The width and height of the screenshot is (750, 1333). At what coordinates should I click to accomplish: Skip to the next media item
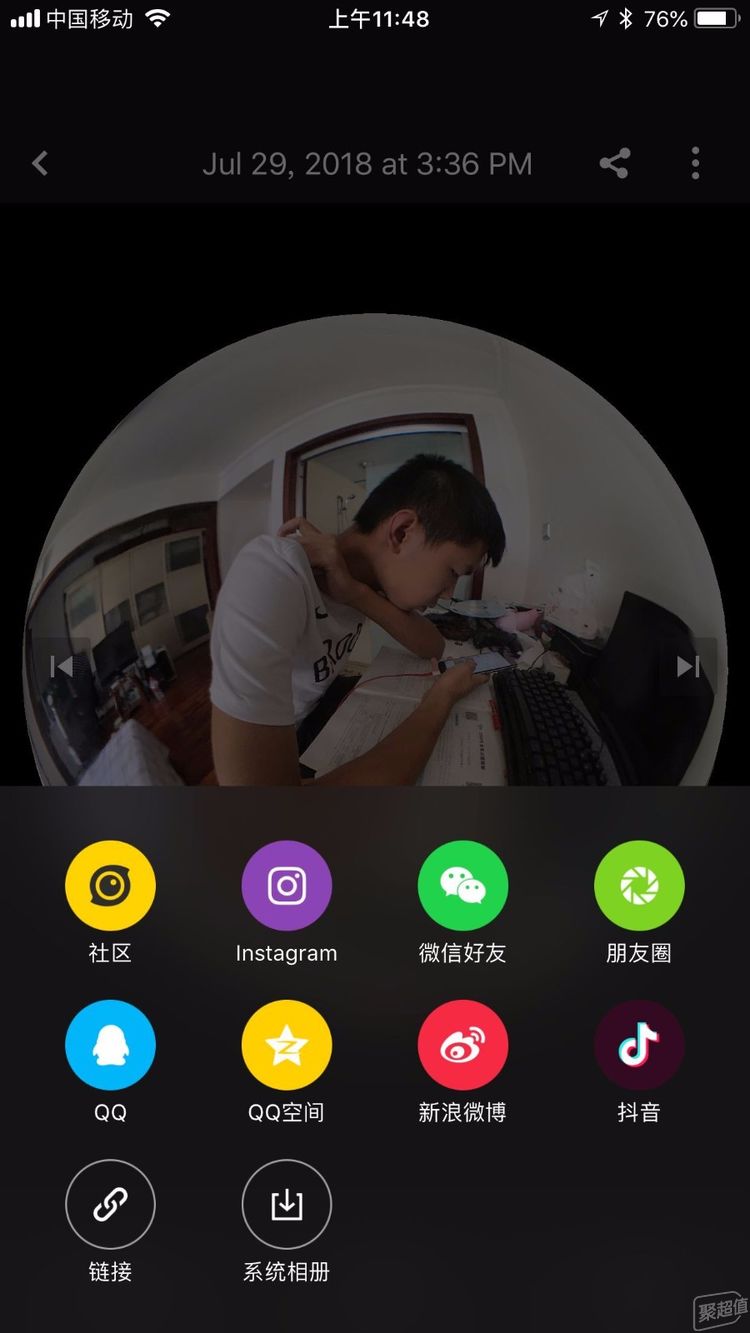688,666
